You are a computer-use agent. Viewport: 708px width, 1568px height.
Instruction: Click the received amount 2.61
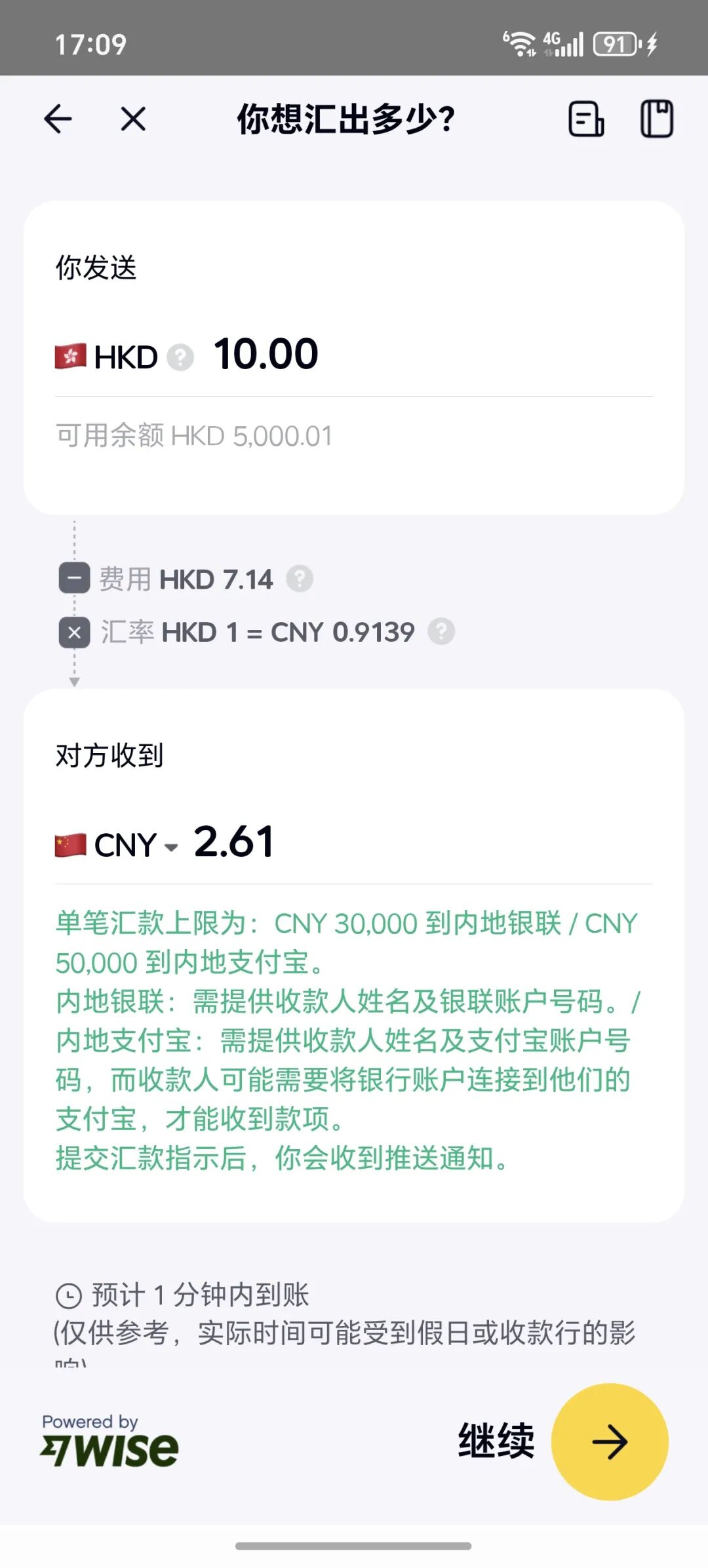pos(234,841)
